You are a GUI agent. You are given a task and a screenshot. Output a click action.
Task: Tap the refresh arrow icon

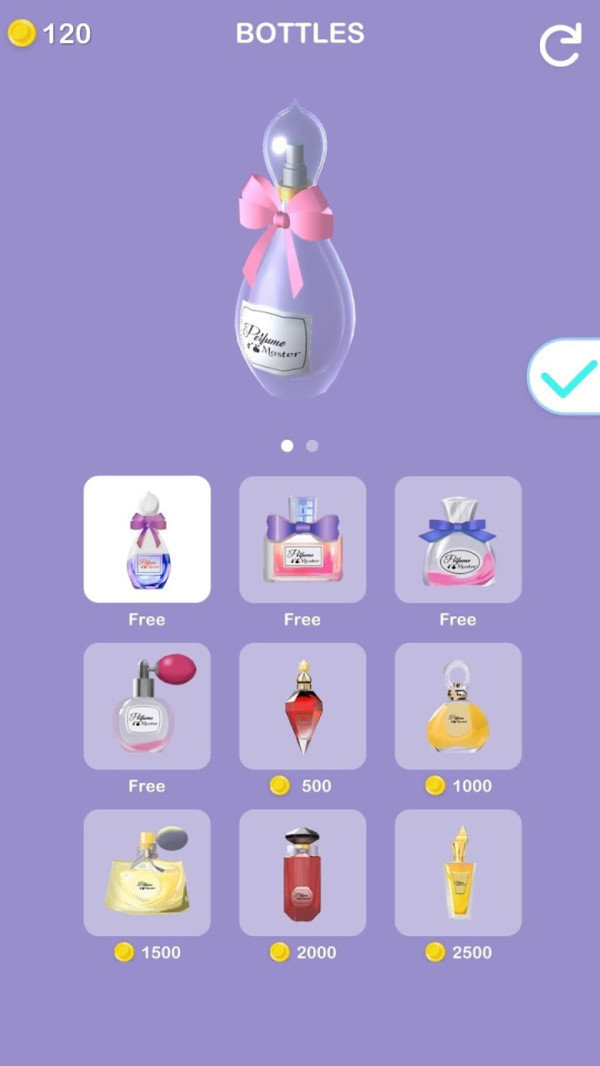[559, 46]
